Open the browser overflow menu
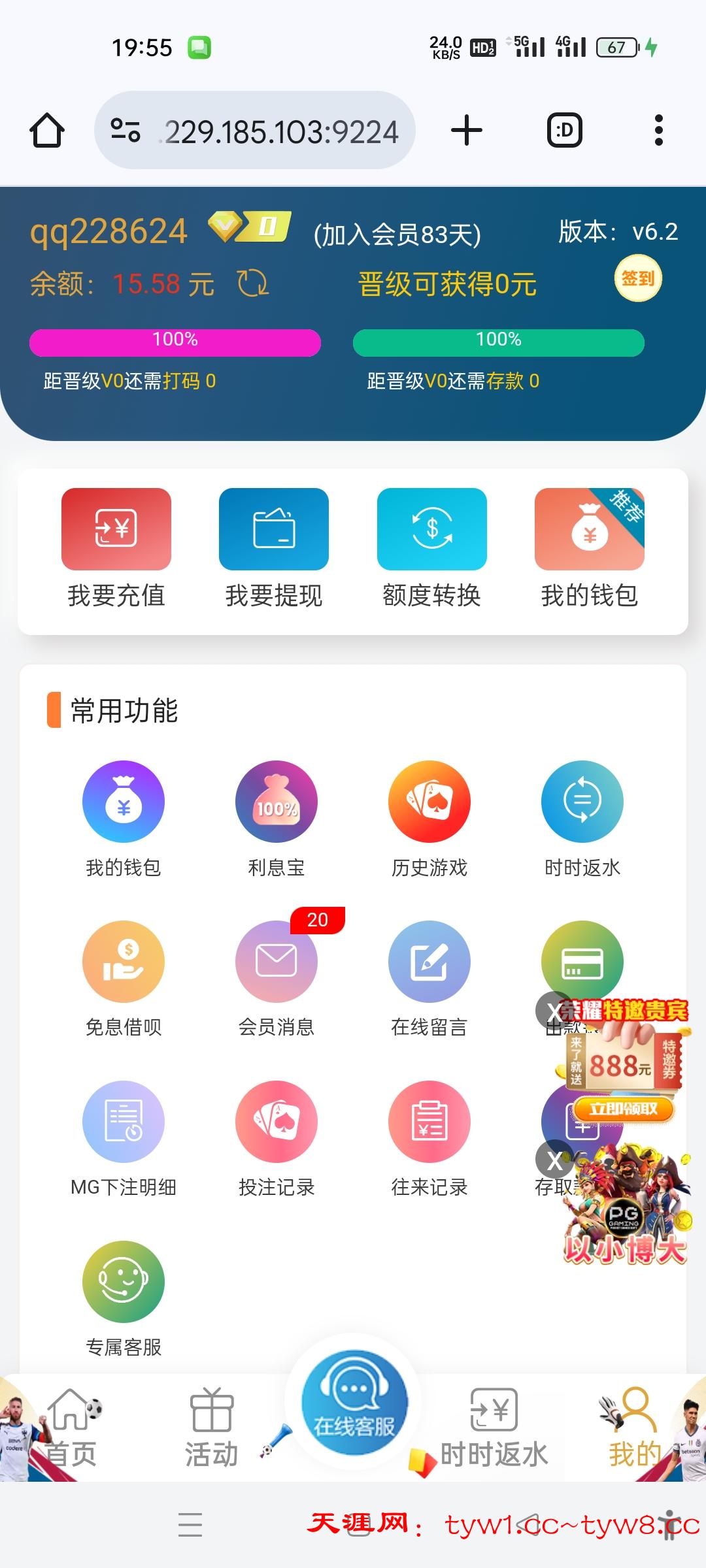Viewport: 706px width, 1568px height. 658,131
